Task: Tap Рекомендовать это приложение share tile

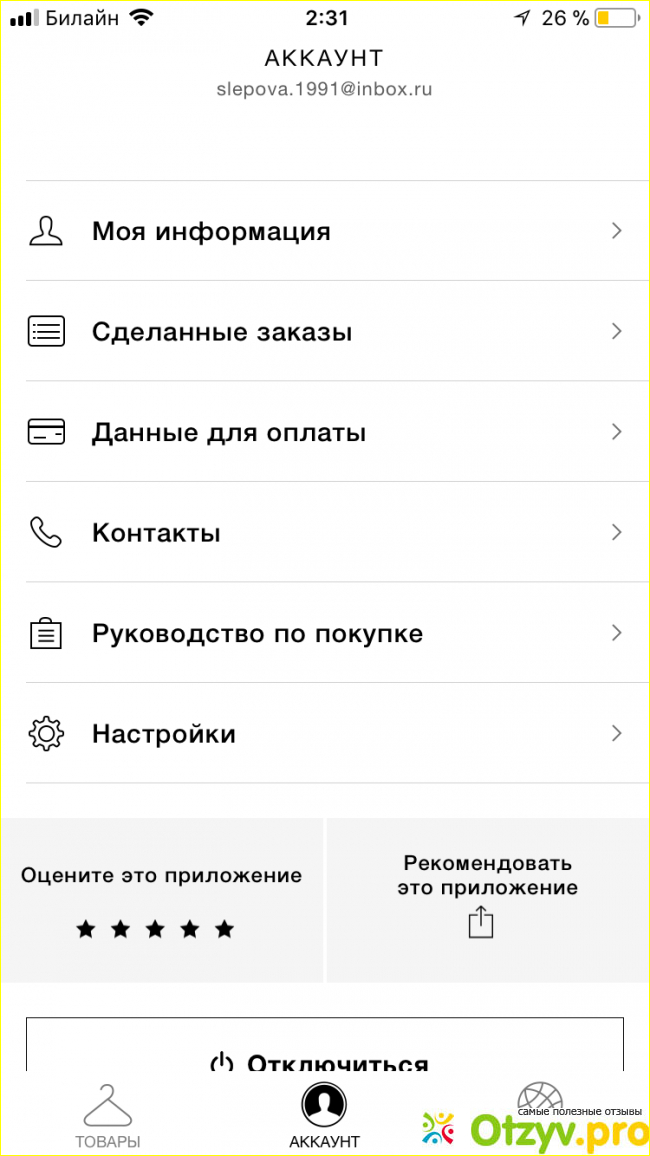Action: click(x=487, y=899)
